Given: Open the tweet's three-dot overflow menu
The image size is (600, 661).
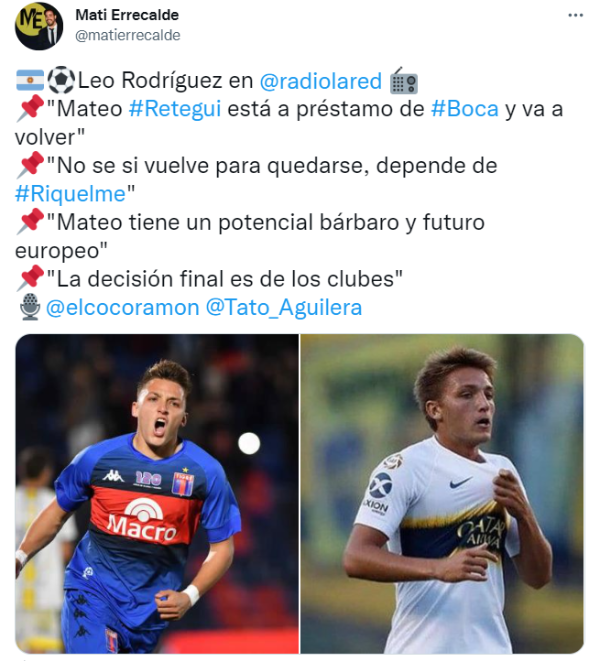Looking at the screenshot, I should click(574, 15).
